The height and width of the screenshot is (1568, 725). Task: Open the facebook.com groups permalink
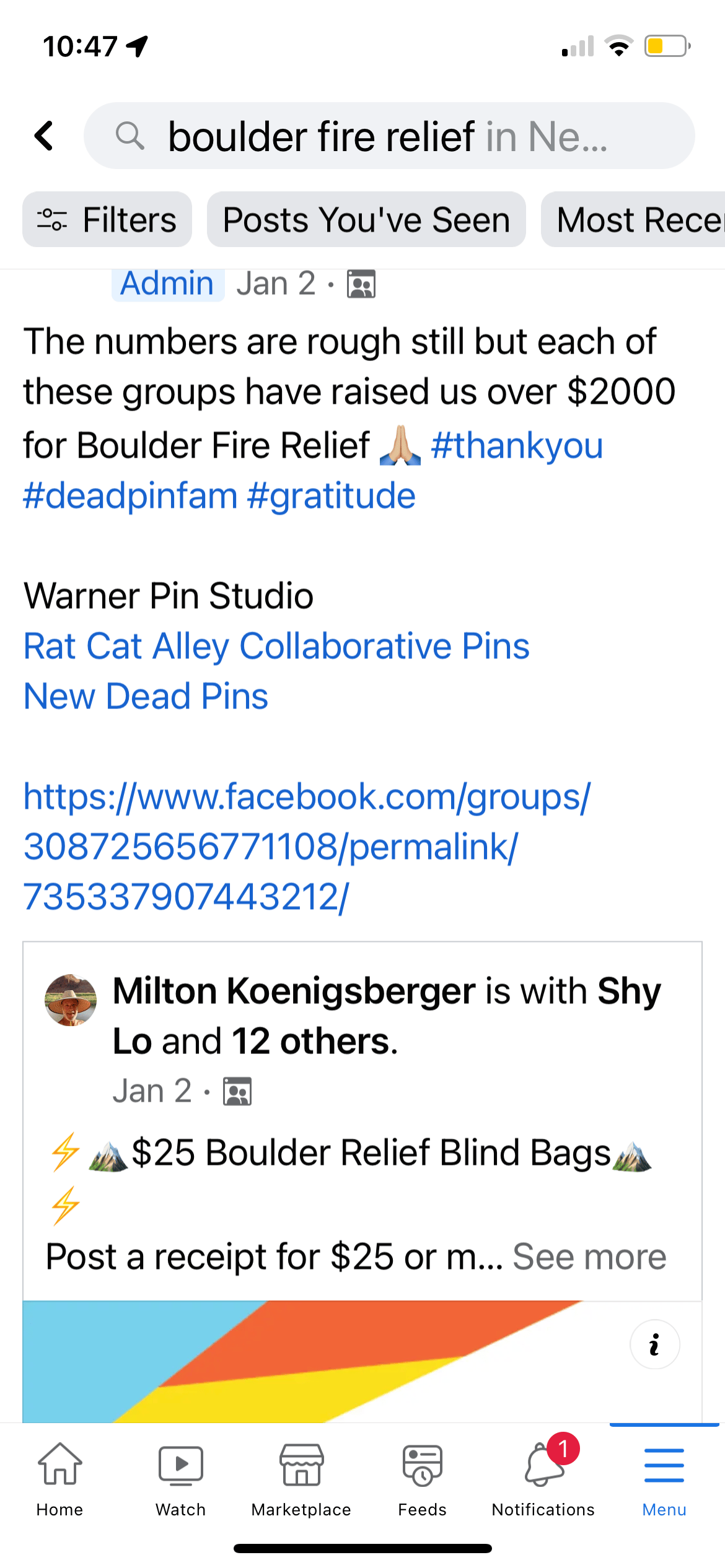(x=307, y=846)
